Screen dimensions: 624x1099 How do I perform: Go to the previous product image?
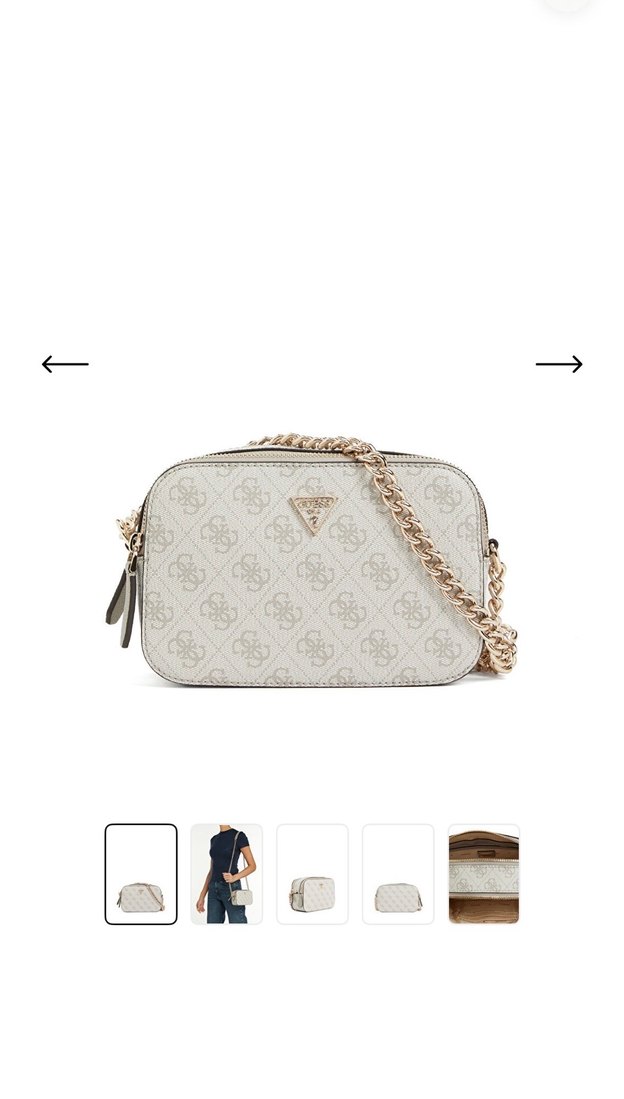pos(65,364)
